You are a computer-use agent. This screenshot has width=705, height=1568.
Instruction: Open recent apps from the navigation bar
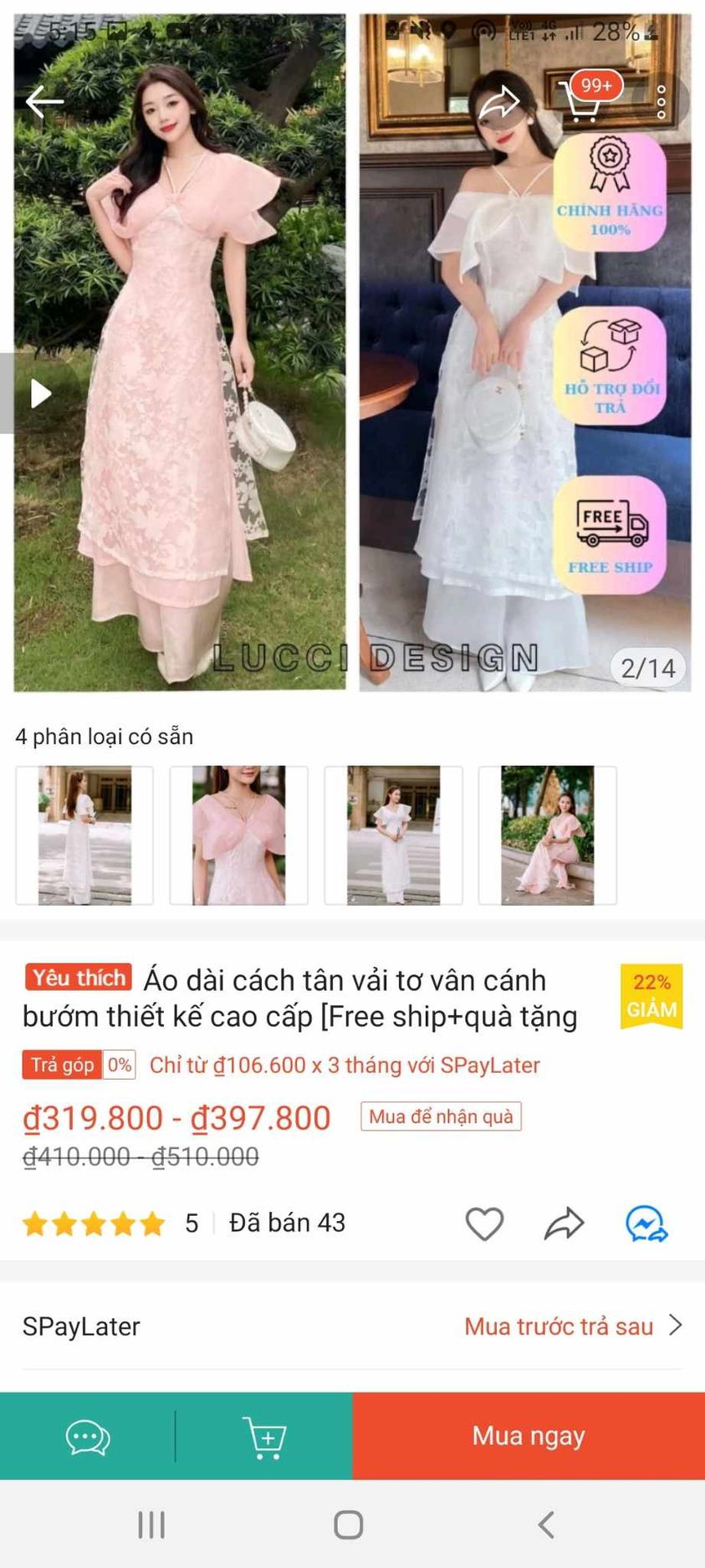pyautogui.click(x=151, y=1525)
